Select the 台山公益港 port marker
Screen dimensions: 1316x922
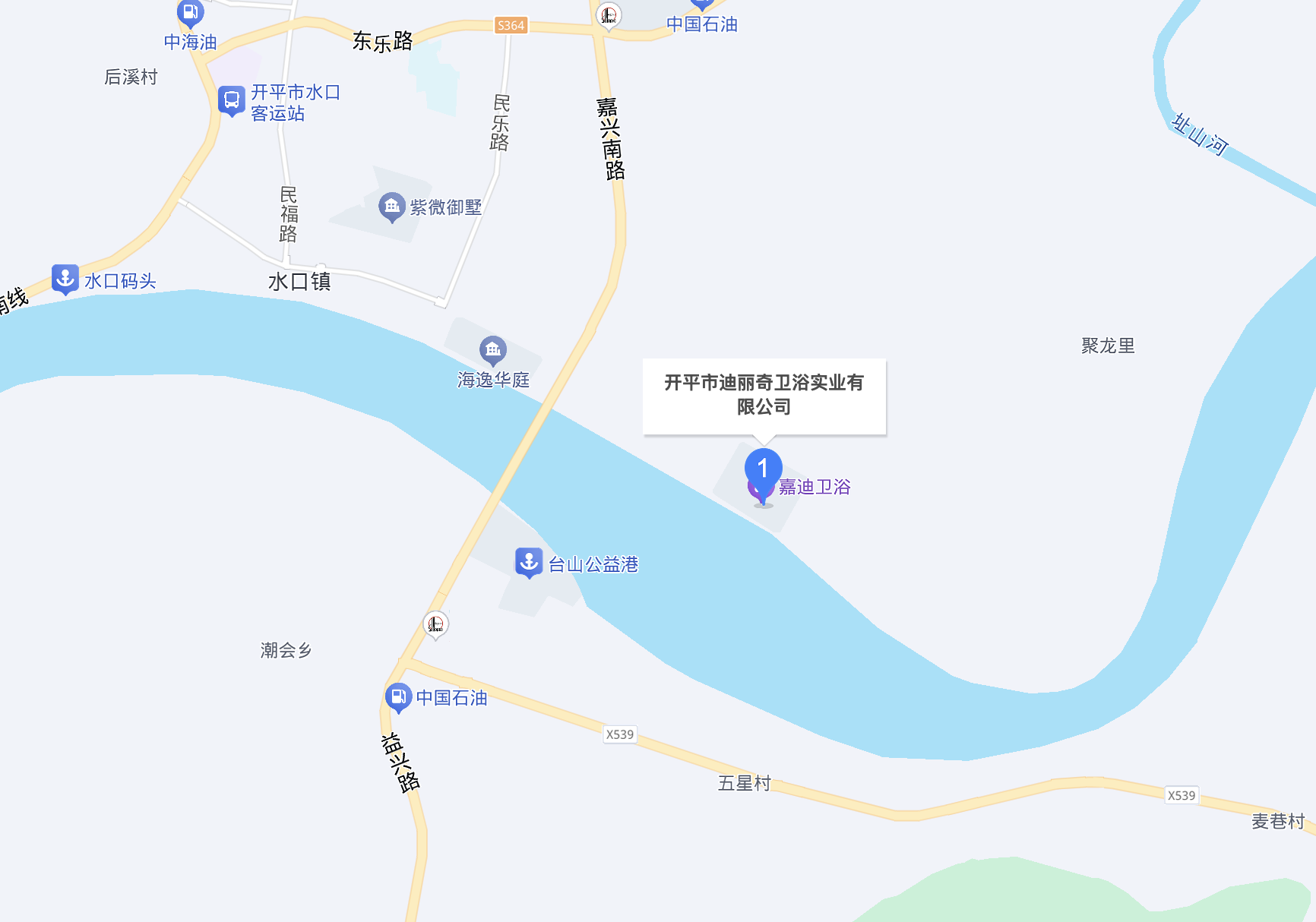(529, 563)
